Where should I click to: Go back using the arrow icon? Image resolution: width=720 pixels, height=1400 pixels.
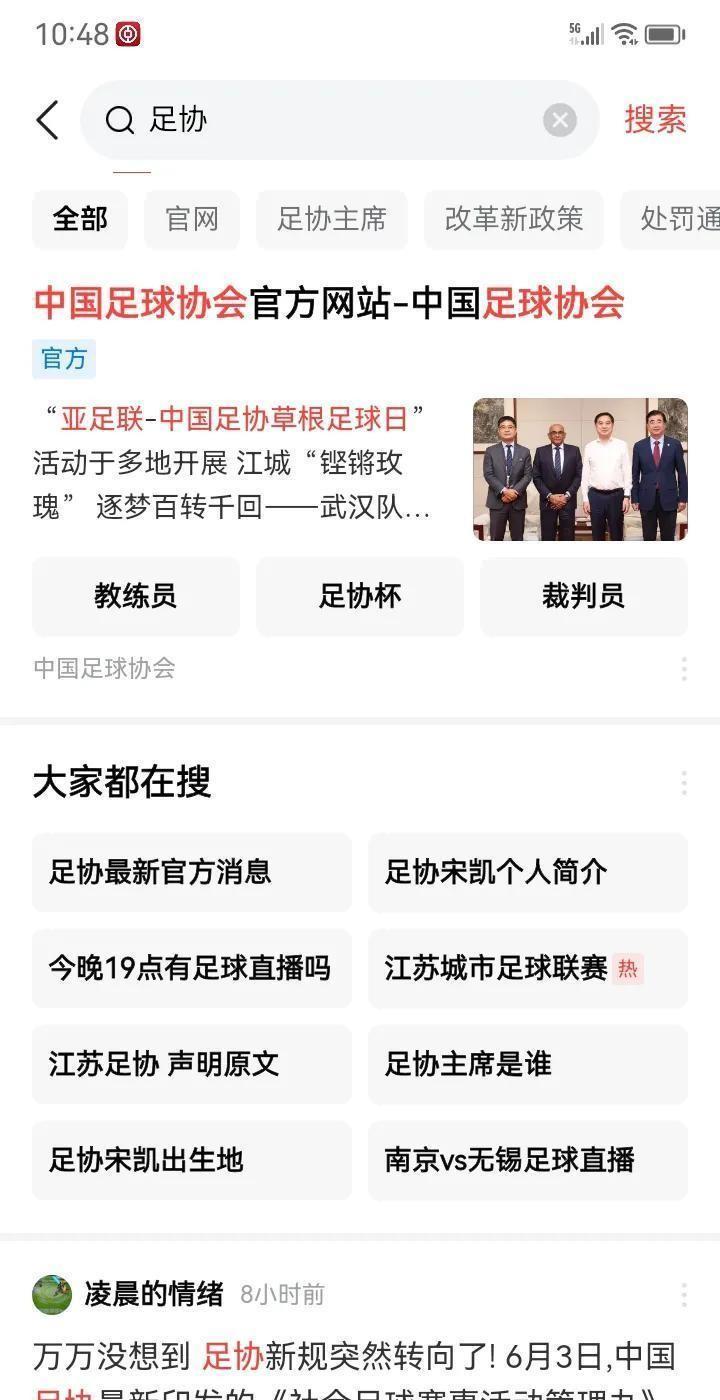[x=47, y=120]
